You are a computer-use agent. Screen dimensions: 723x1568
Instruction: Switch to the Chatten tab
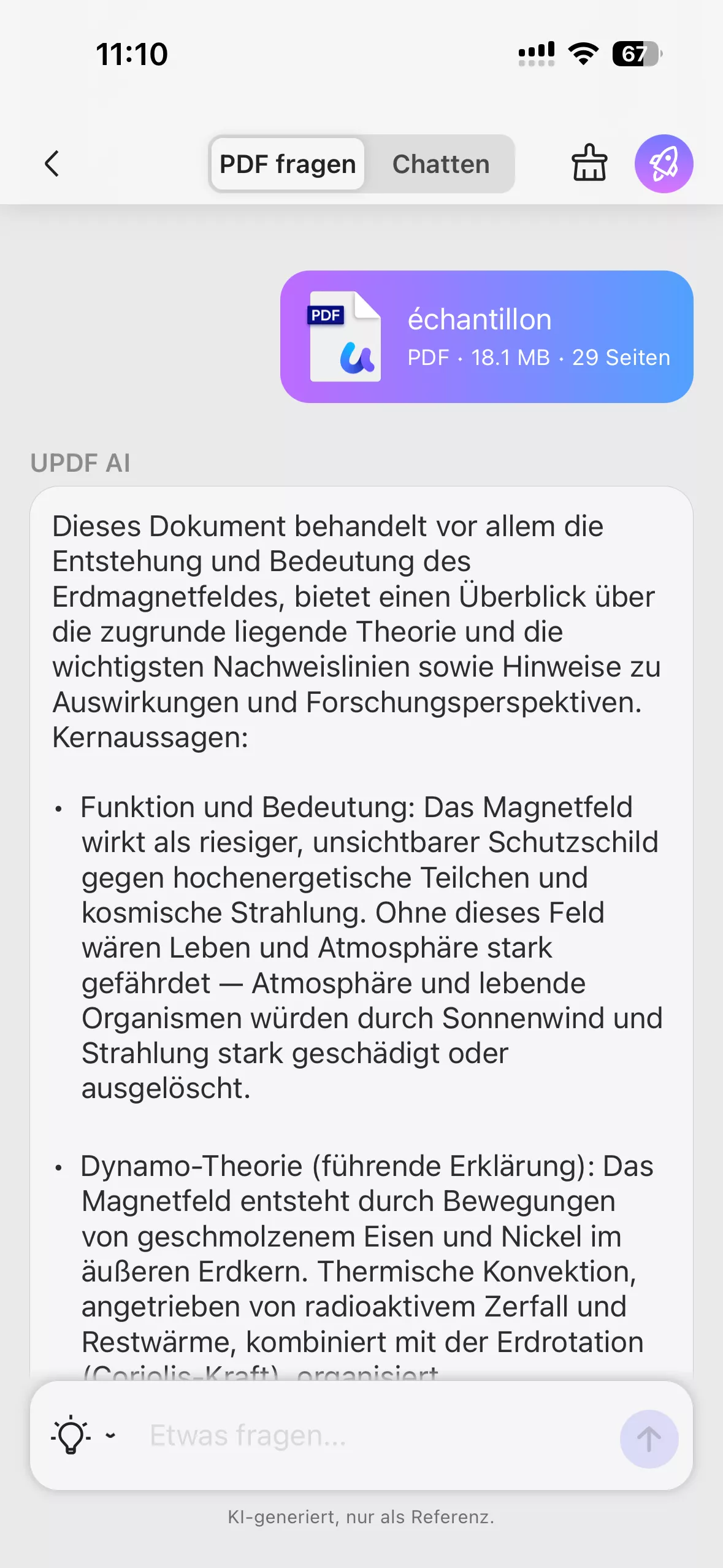click(x=441, y=164)
